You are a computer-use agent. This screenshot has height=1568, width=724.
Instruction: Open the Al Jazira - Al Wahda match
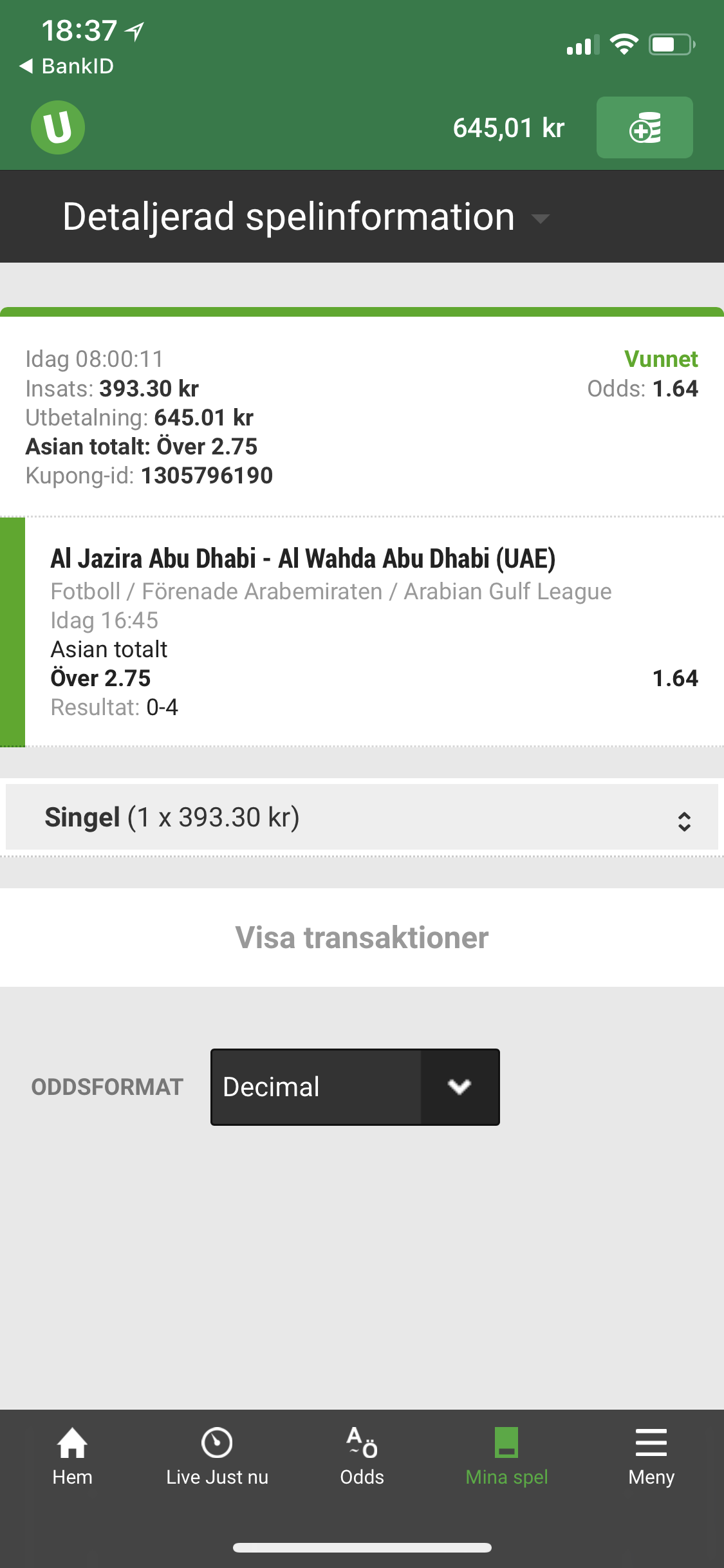pos(302,559)
